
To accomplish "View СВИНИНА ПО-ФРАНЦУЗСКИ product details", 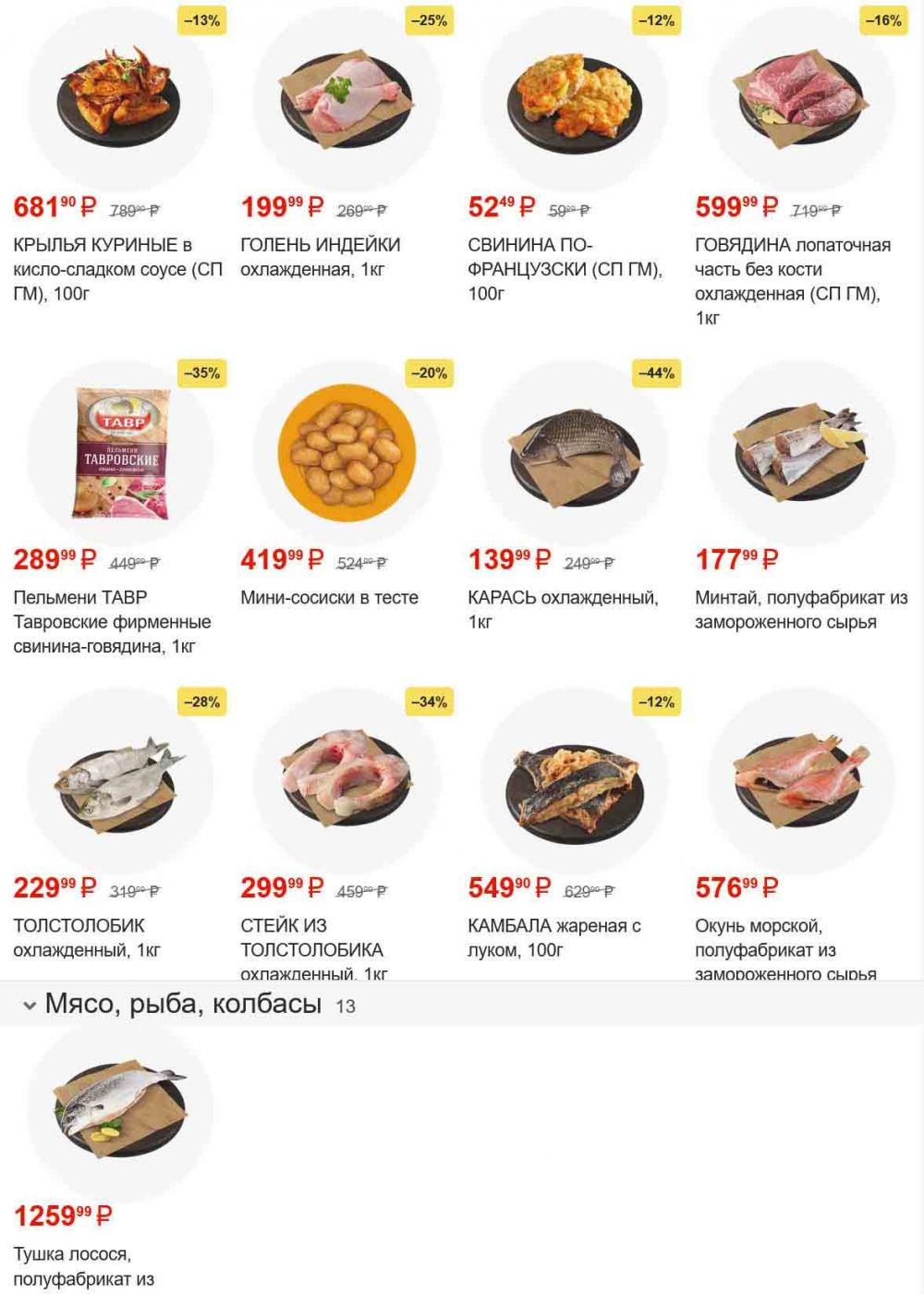I will 574,98.
